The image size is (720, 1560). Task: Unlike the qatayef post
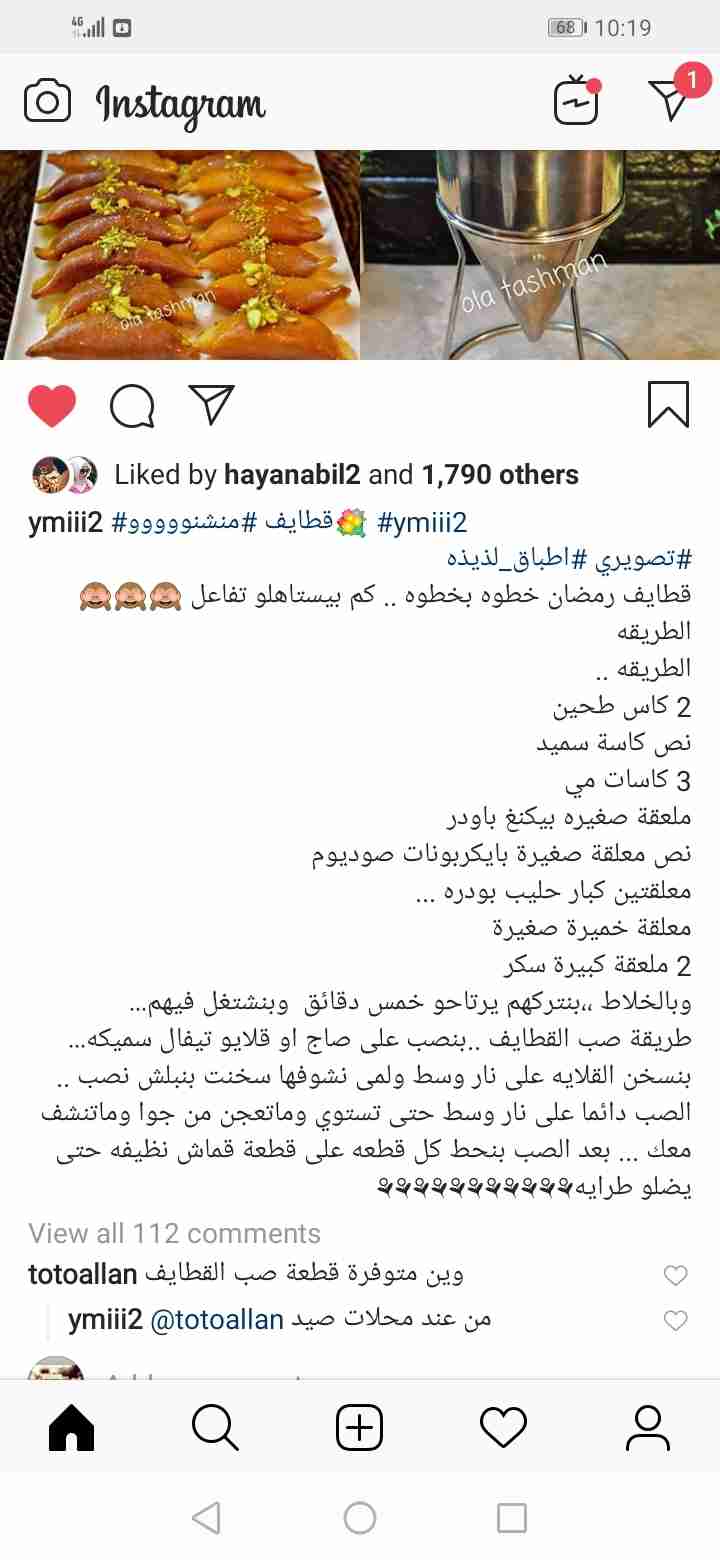coord(52,406)
